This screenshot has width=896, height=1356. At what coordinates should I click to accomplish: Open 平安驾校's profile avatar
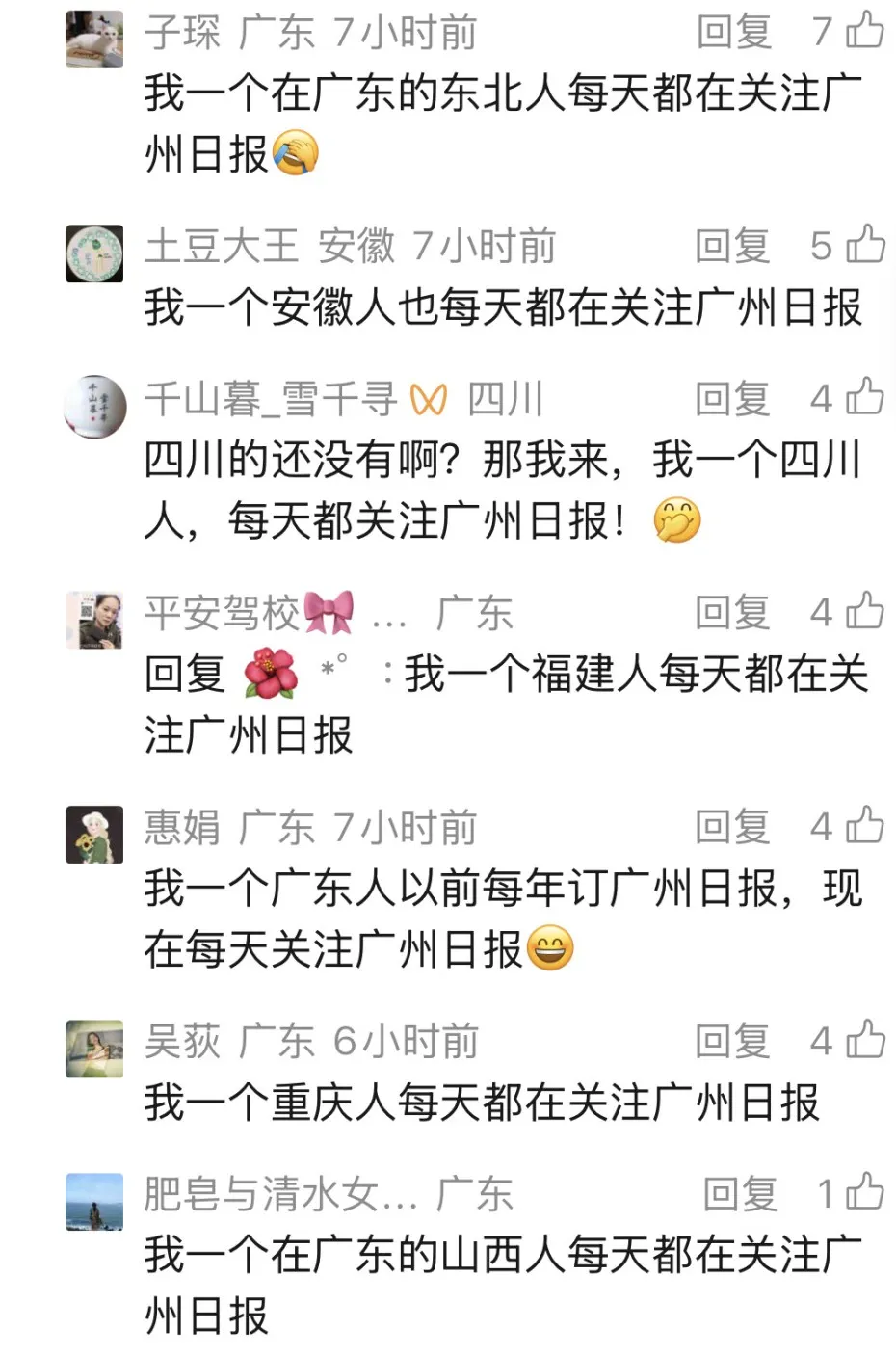tap(94, 620)
